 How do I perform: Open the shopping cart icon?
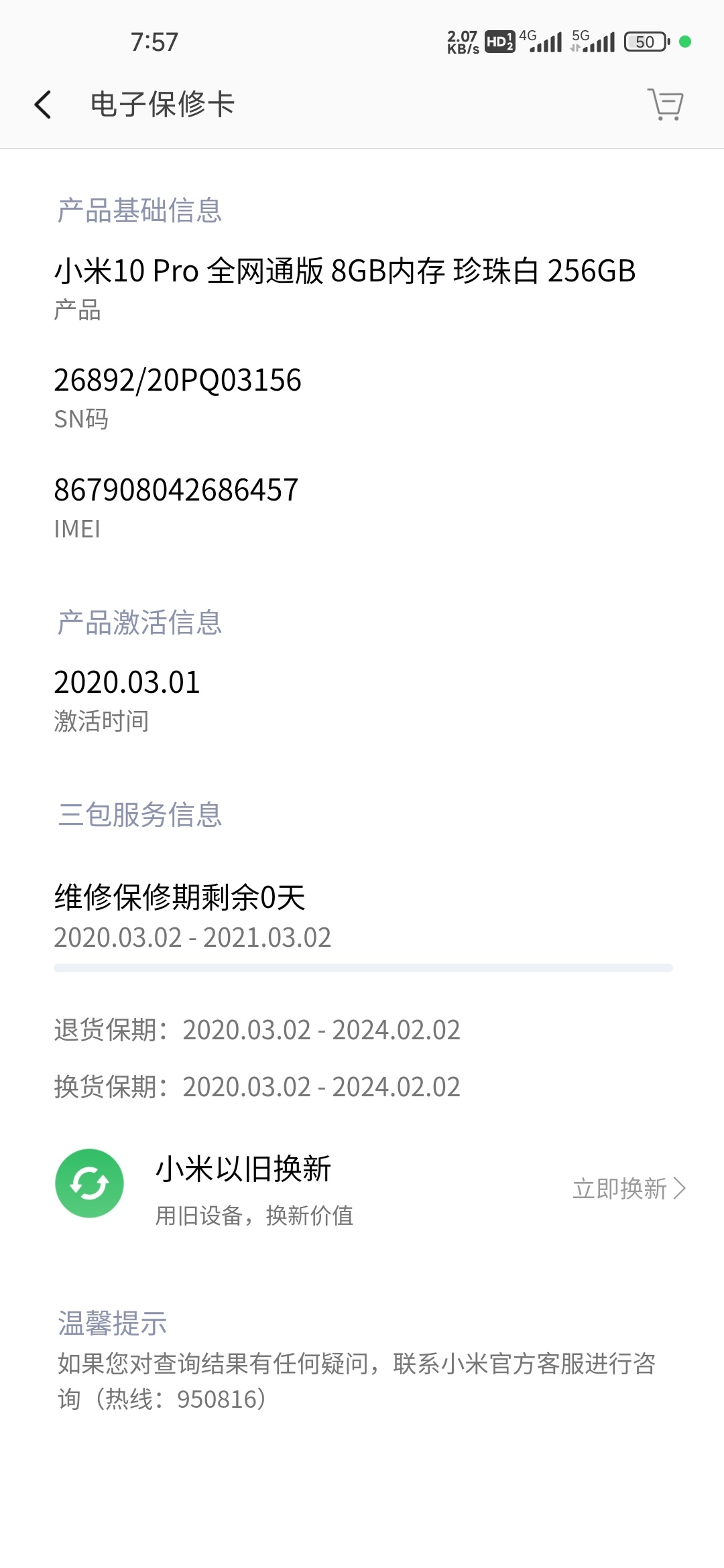[665, 105]
